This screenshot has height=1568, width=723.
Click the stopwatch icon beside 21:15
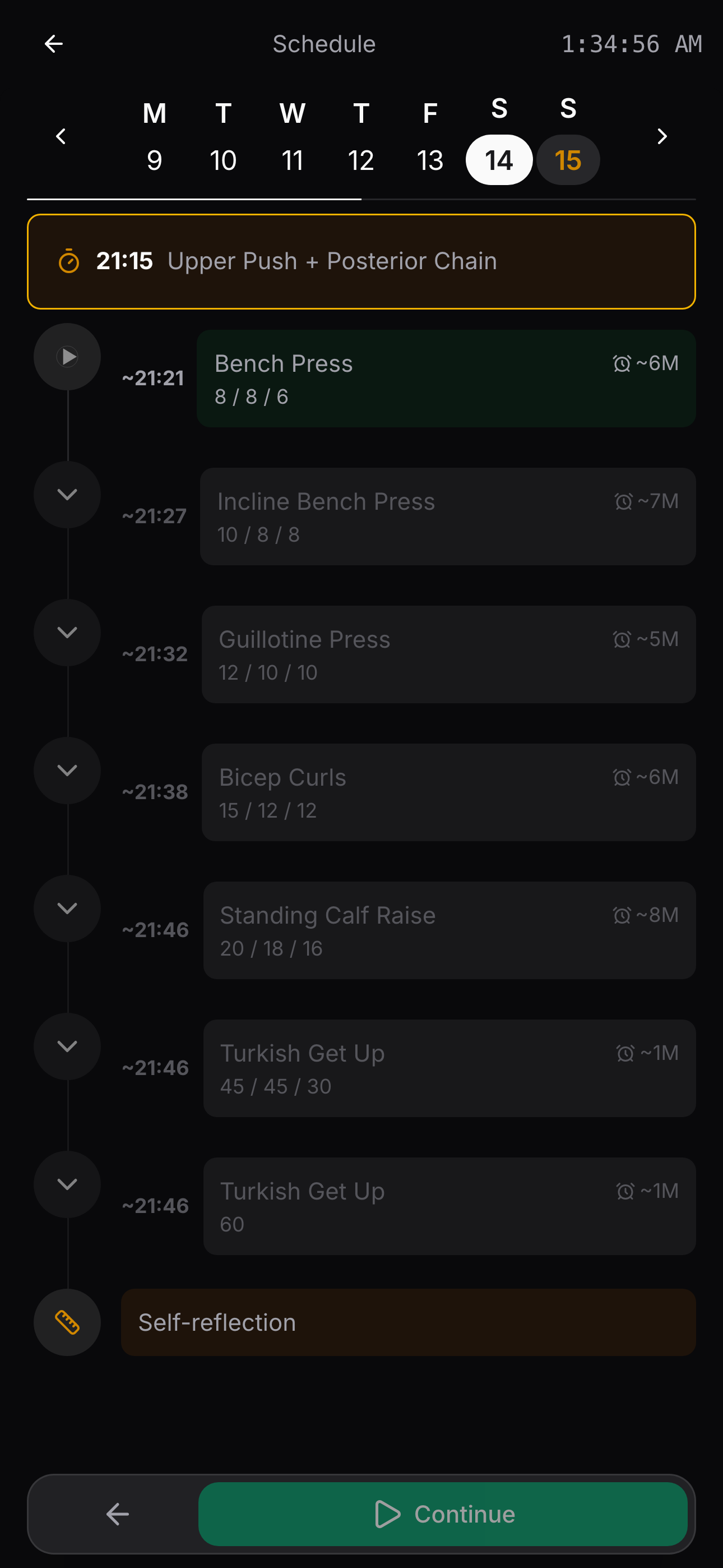[69, 261]
